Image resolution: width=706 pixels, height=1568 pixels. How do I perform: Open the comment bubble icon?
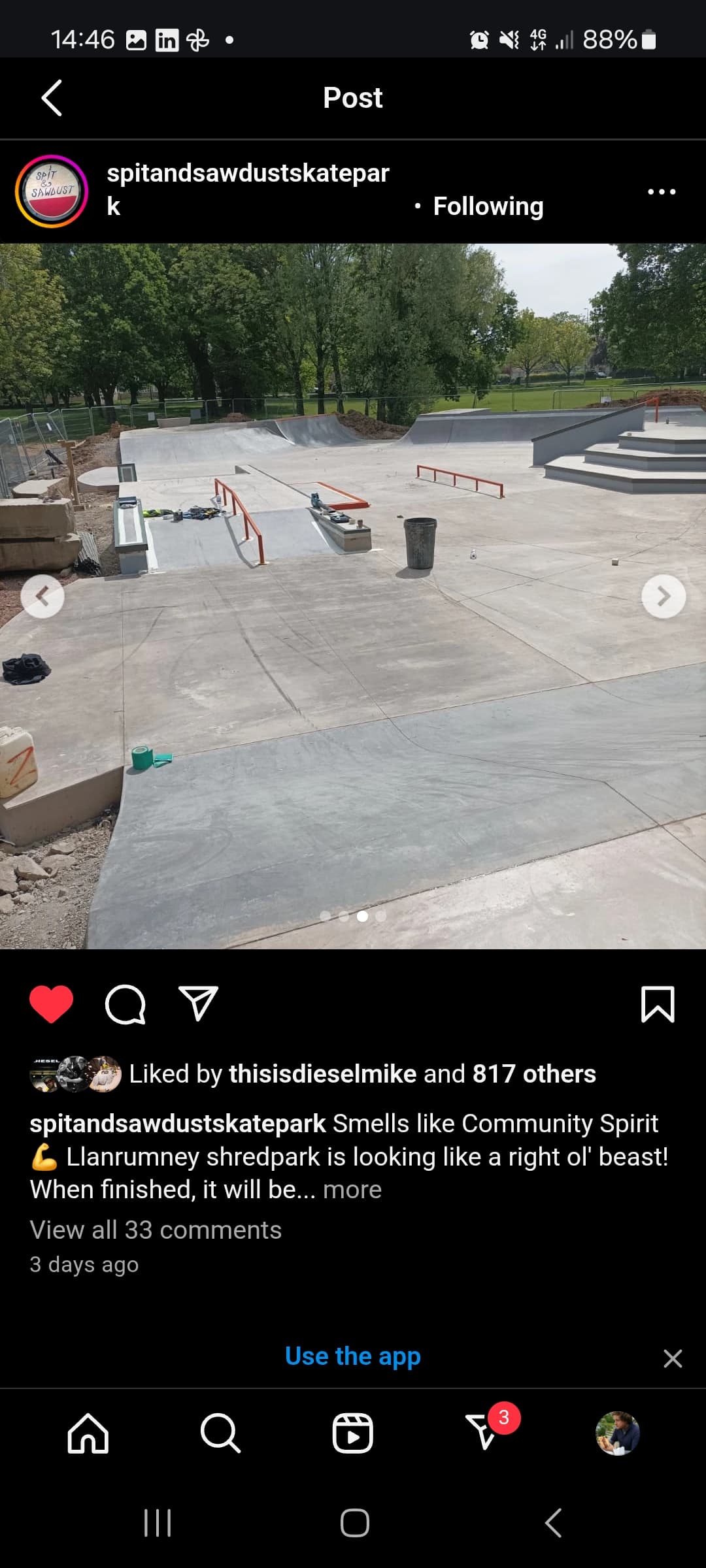pos(125,1004)
